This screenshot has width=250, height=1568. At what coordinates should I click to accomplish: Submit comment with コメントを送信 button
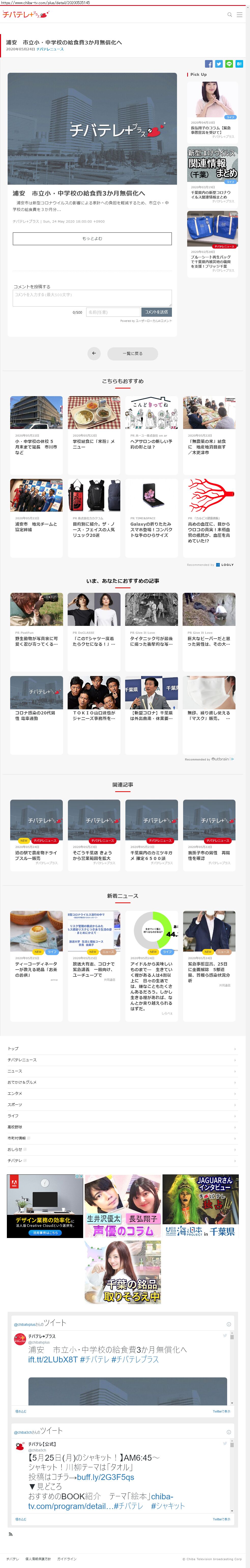point(156,312)
